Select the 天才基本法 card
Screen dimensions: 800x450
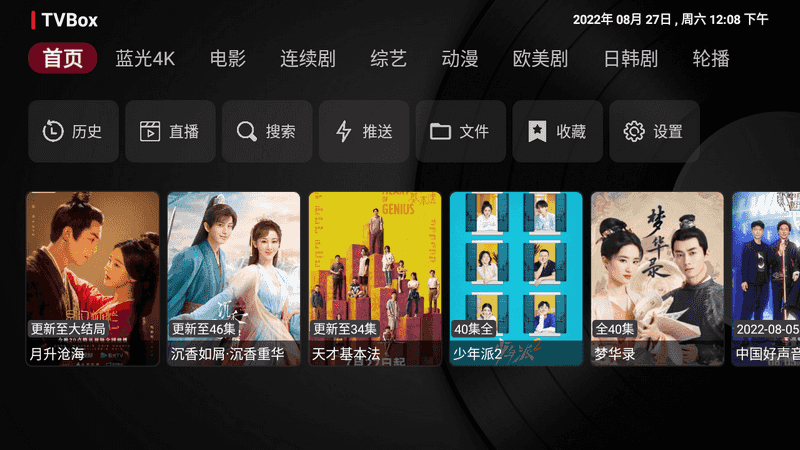pos(375,278)
